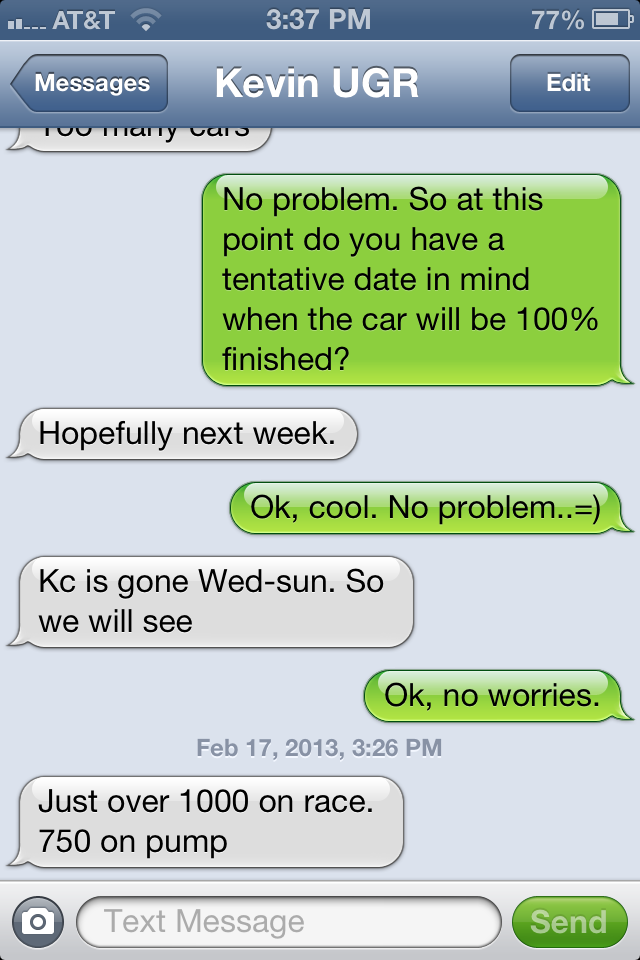Focus the Text Message field
The image size is (640, 960).
(x=288, y=921)
